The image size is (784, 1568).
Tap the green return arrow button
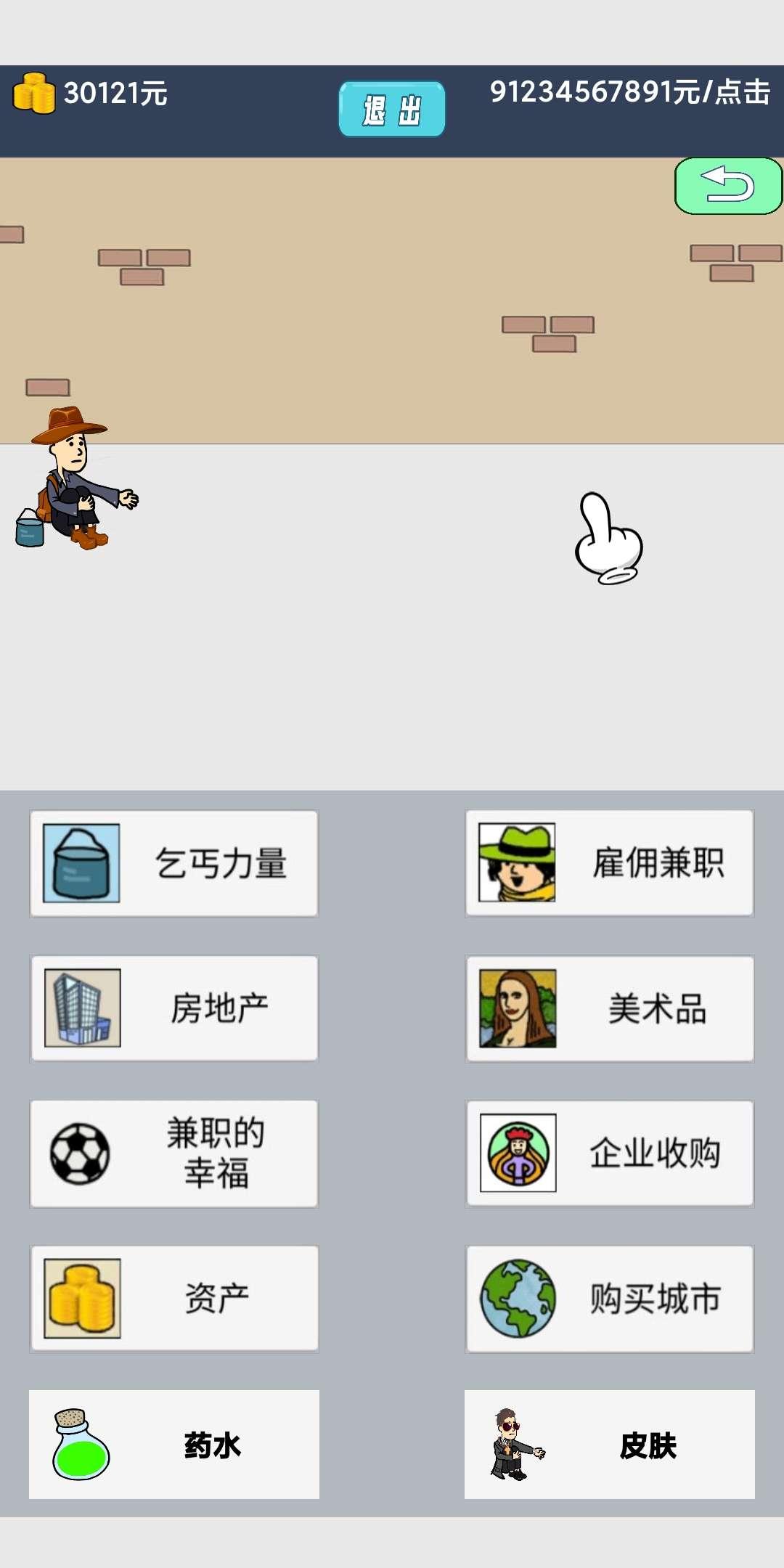(728, 186)
